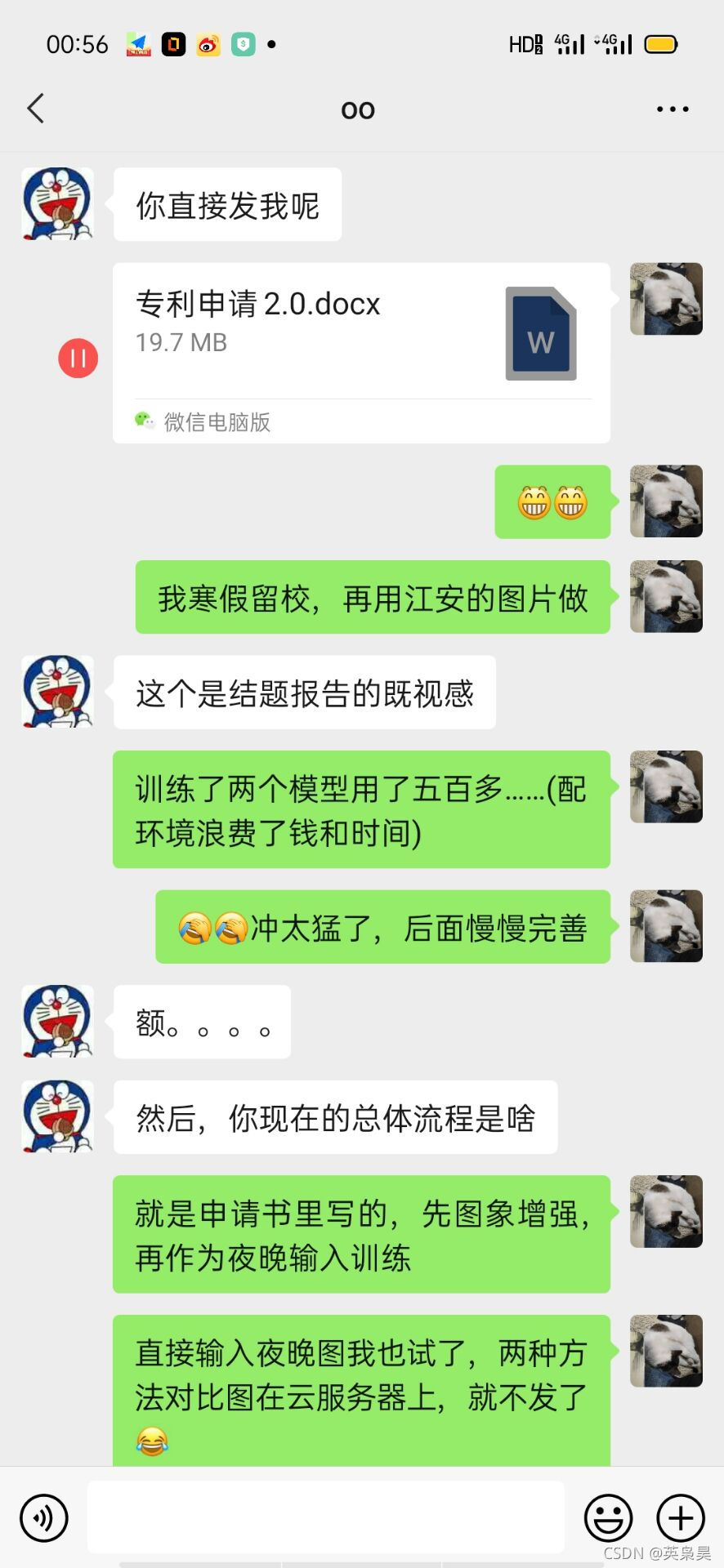This screenshot has height=1568, width=724.
Task: Select the voice message icon at bottom left
Action: point(43,1517)
